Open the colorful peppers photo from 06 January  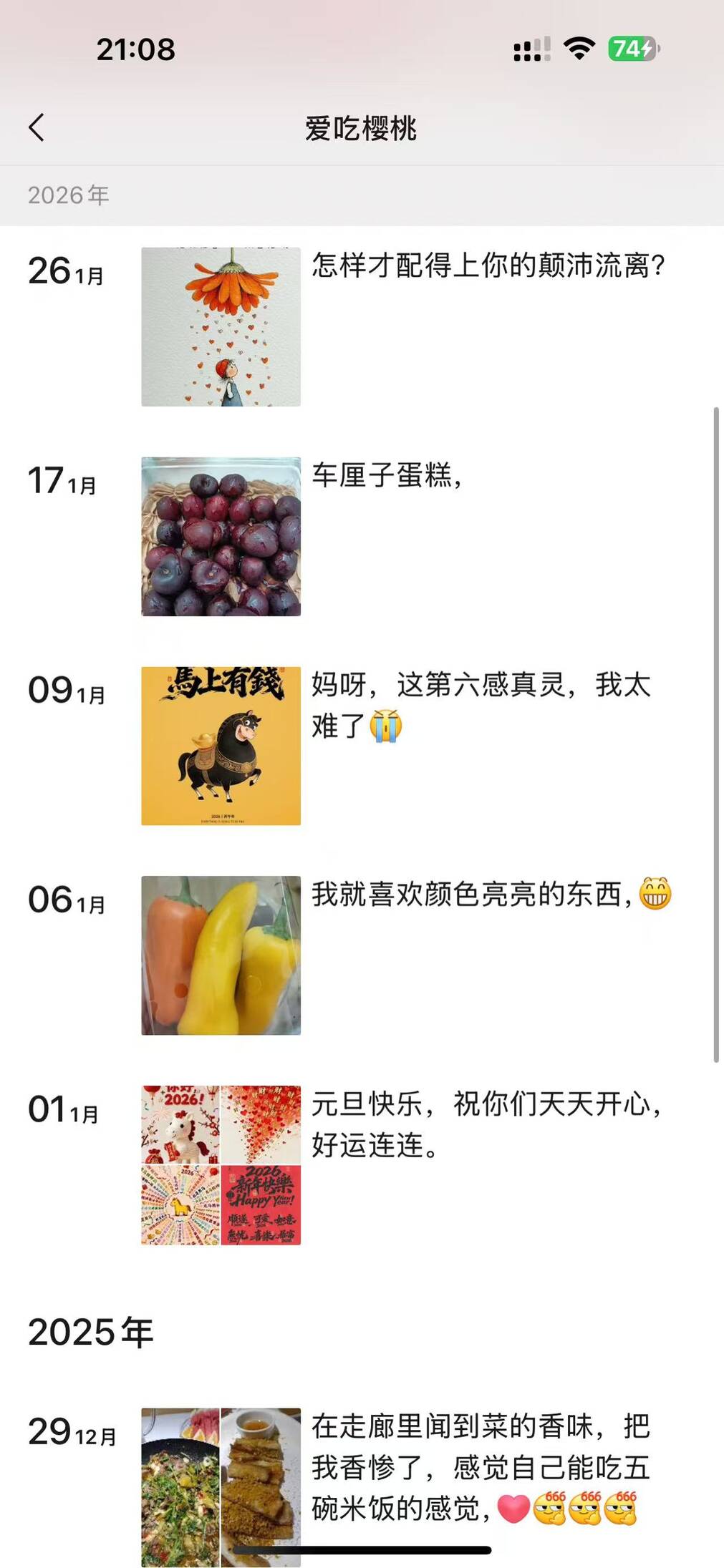[221, 955]
